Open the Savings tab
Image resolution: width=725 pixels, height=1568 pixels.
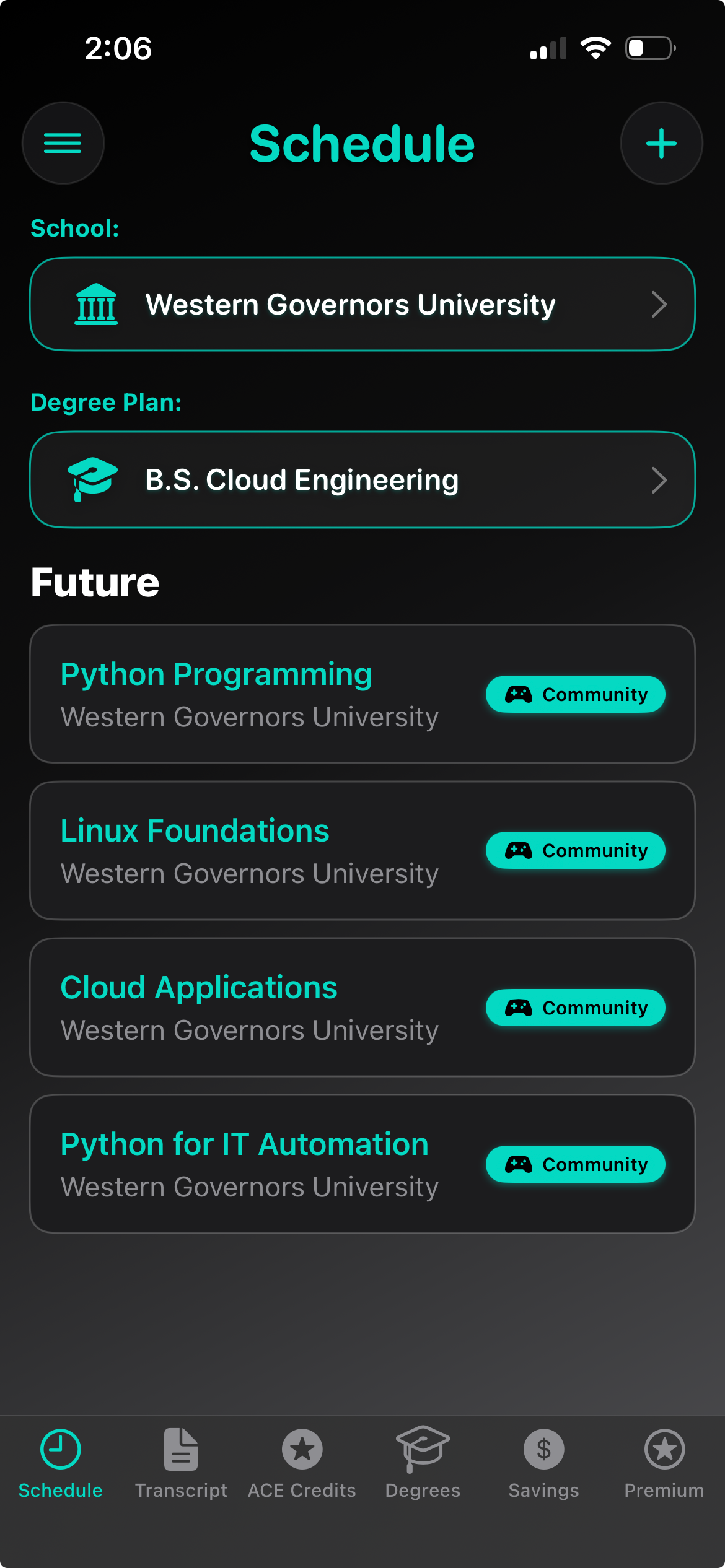[543, 1463]
